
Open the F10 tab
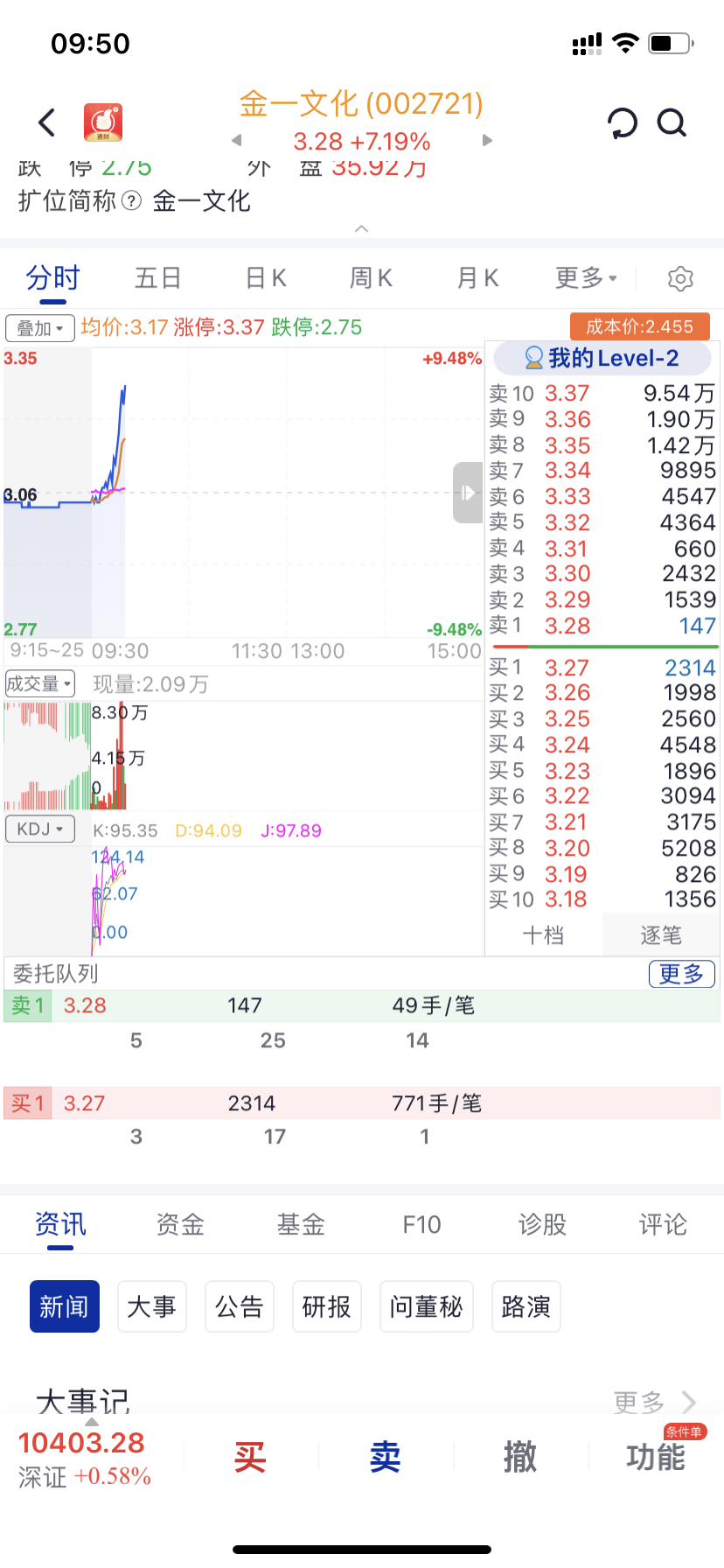point(421,1224)
